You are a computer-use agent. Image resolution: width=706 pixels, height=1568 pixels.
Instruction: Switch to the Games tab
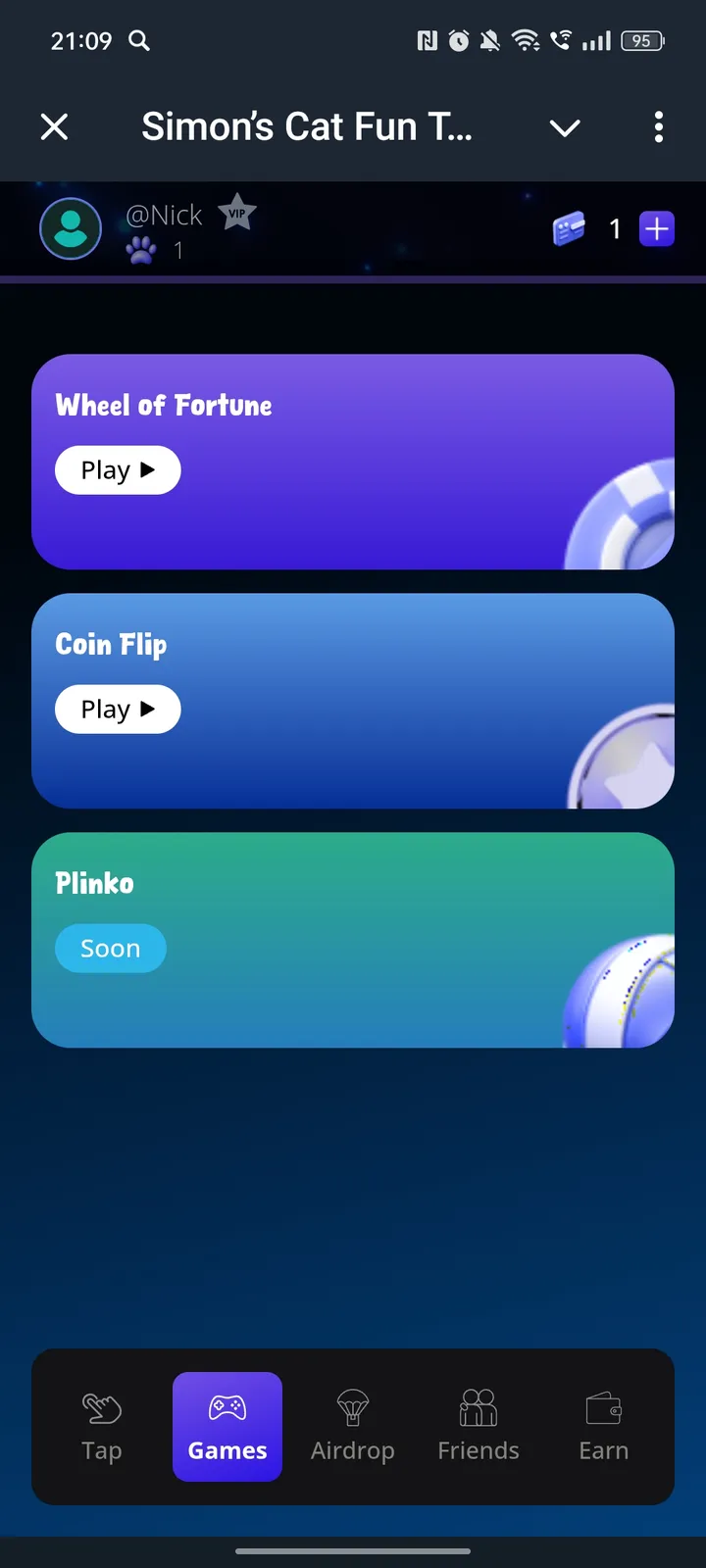227,1427
